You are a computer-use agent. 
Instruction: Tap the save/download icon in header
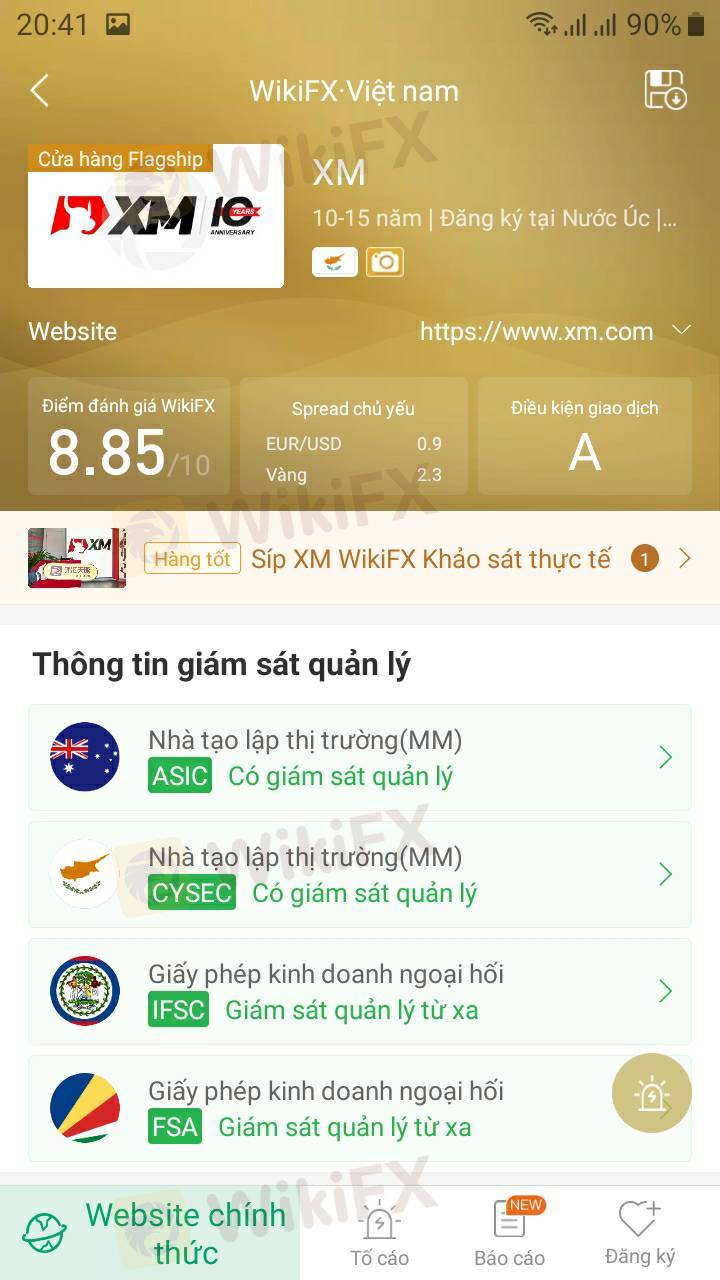665,90
